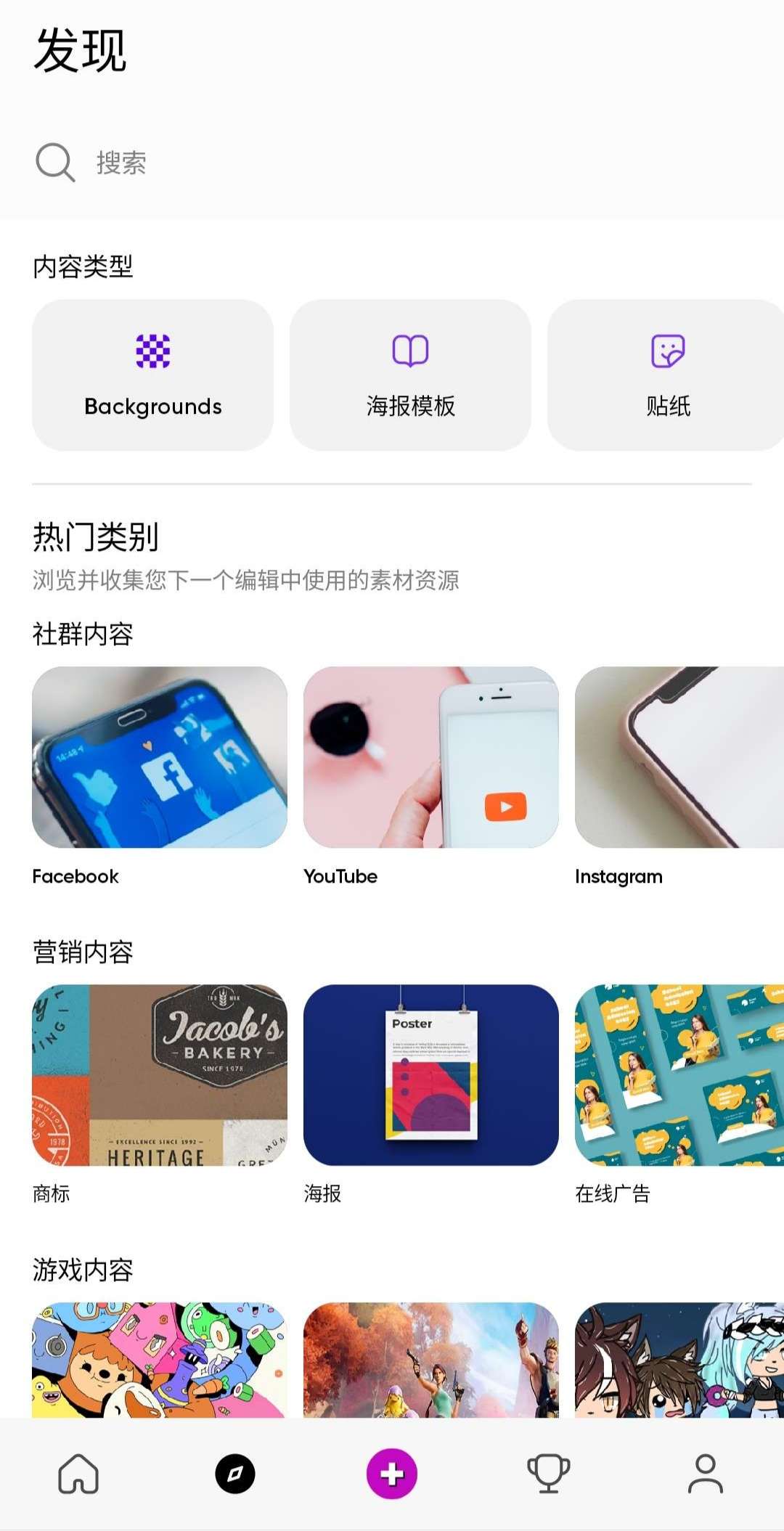Go to the home tab

78,1474
